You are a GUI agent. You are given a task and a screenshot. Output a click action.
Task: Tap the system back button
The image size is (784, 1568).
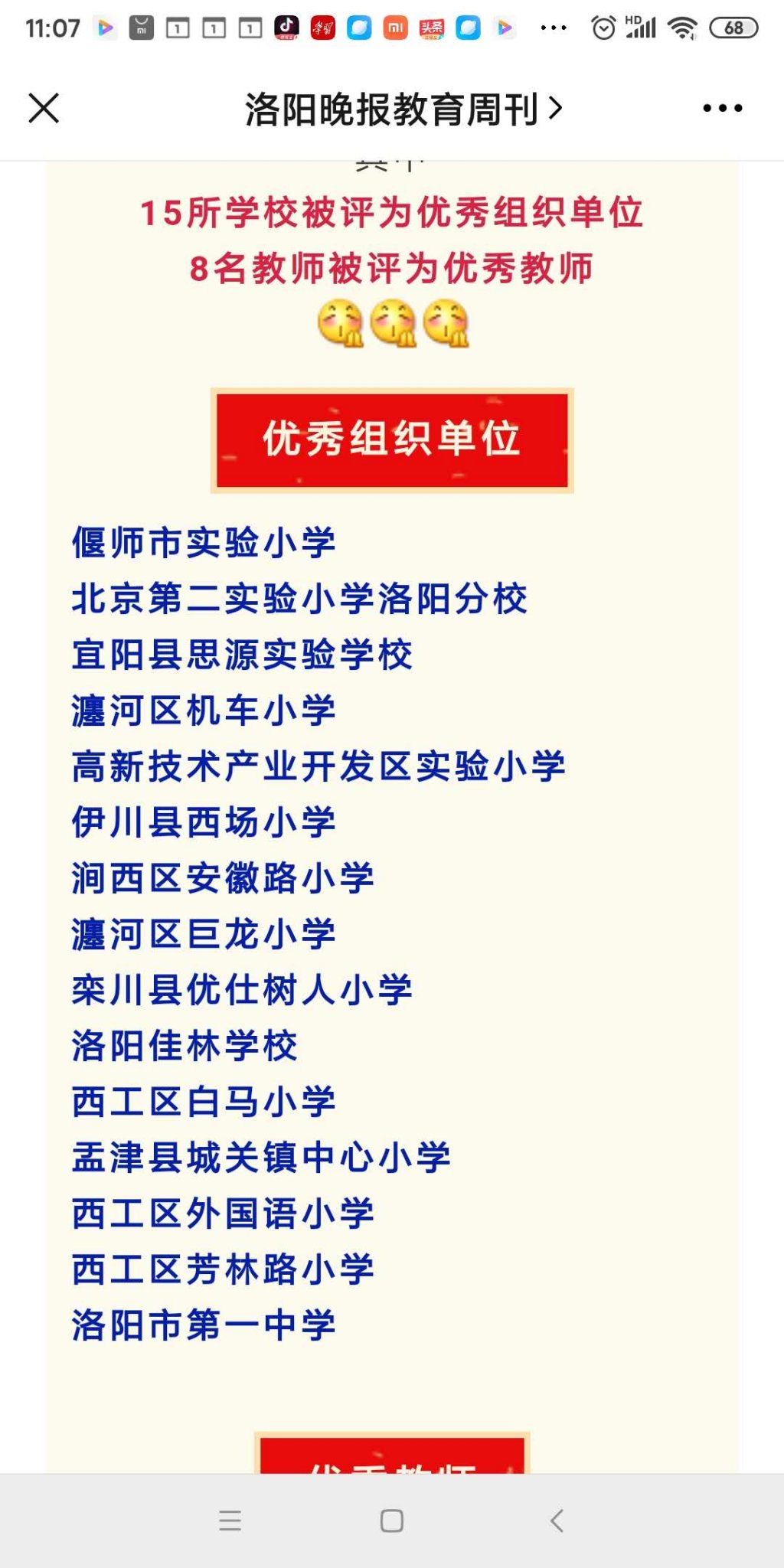click(x=557, y=1521)
